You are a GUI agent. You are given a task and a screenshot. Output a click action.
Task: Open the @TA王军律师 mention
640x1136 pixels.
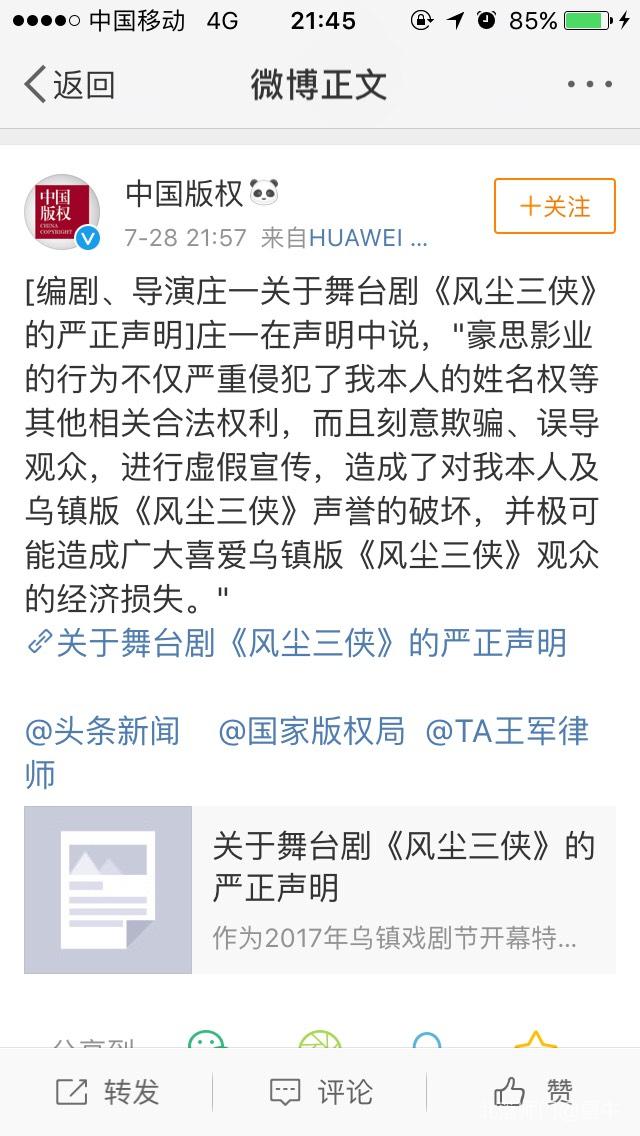(x=507, y=731)
